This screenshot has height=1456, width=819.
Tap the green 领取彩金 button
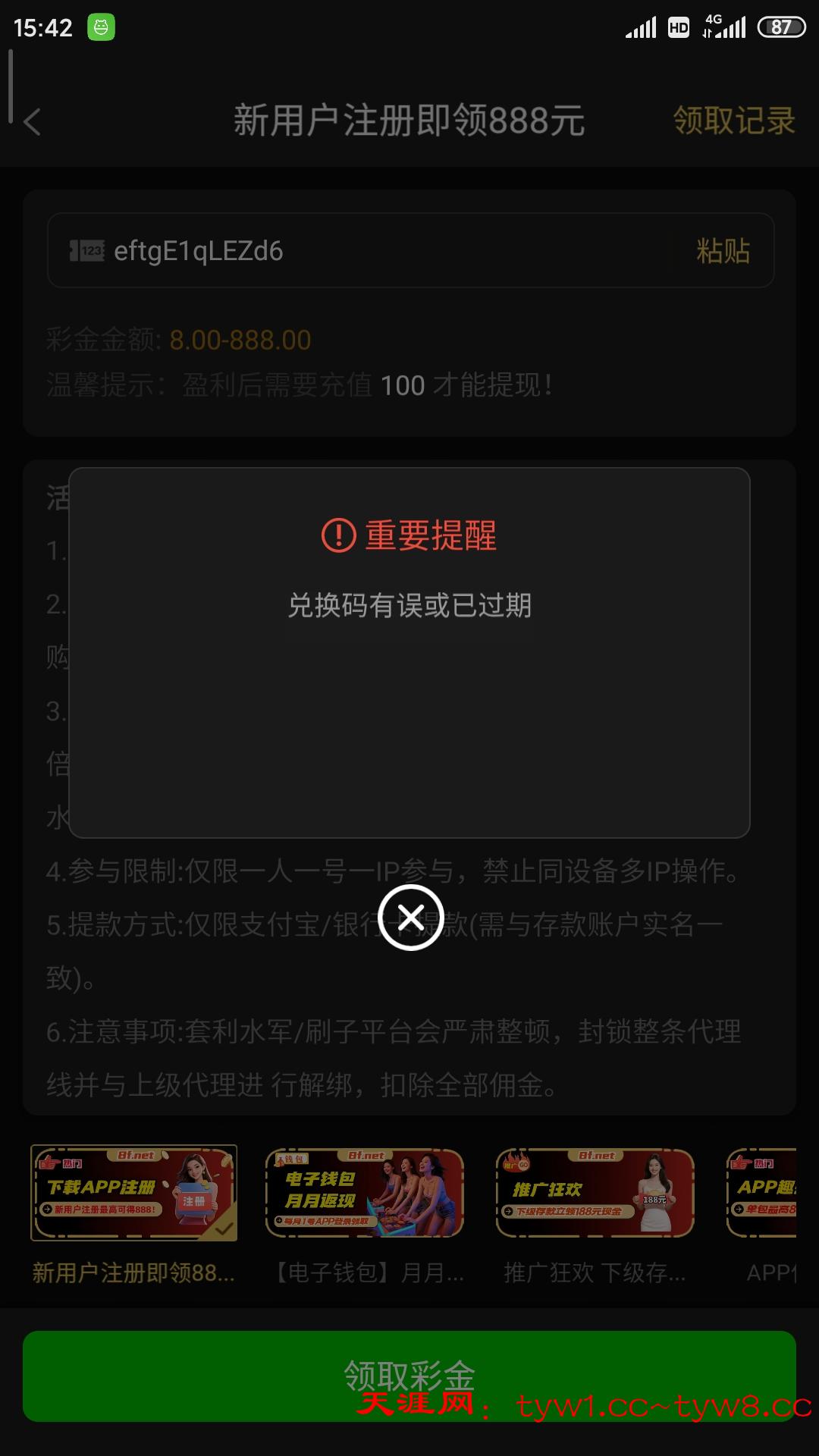[x=409, y=1376]
